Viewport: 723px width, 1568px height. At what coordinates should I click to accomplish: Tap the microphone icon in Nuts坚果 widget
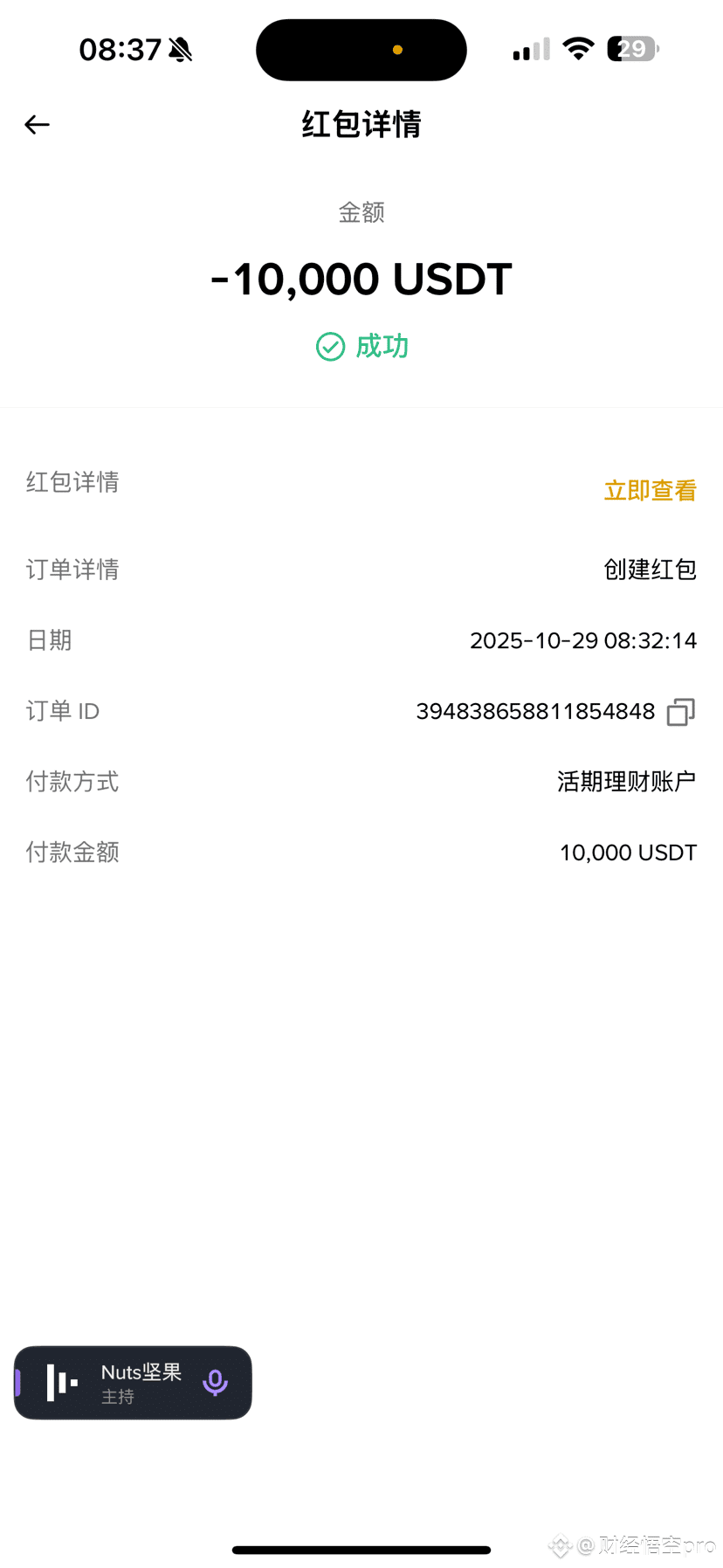pos(214,1383)
